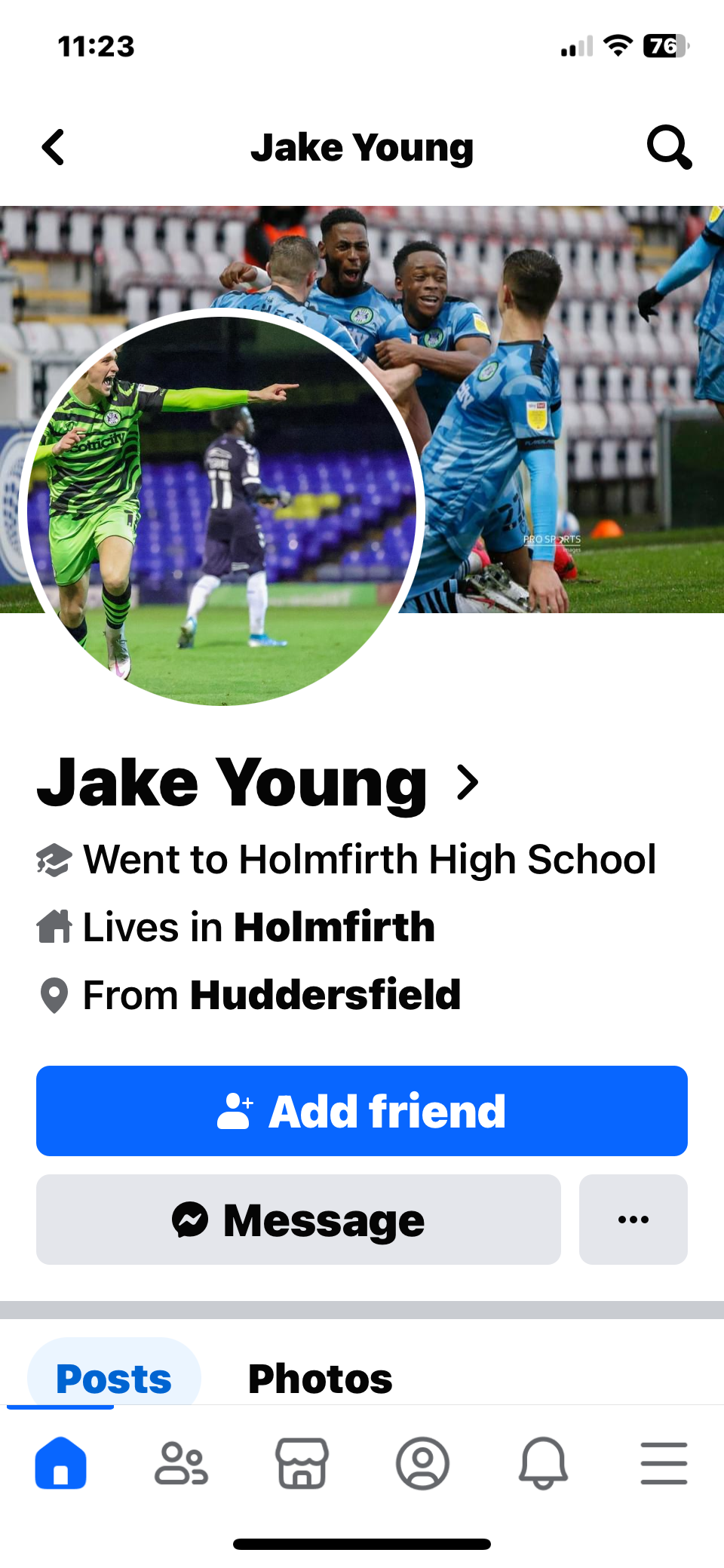Open the hamburger menu tab
724x1568 pixels.
(664, 1463)
